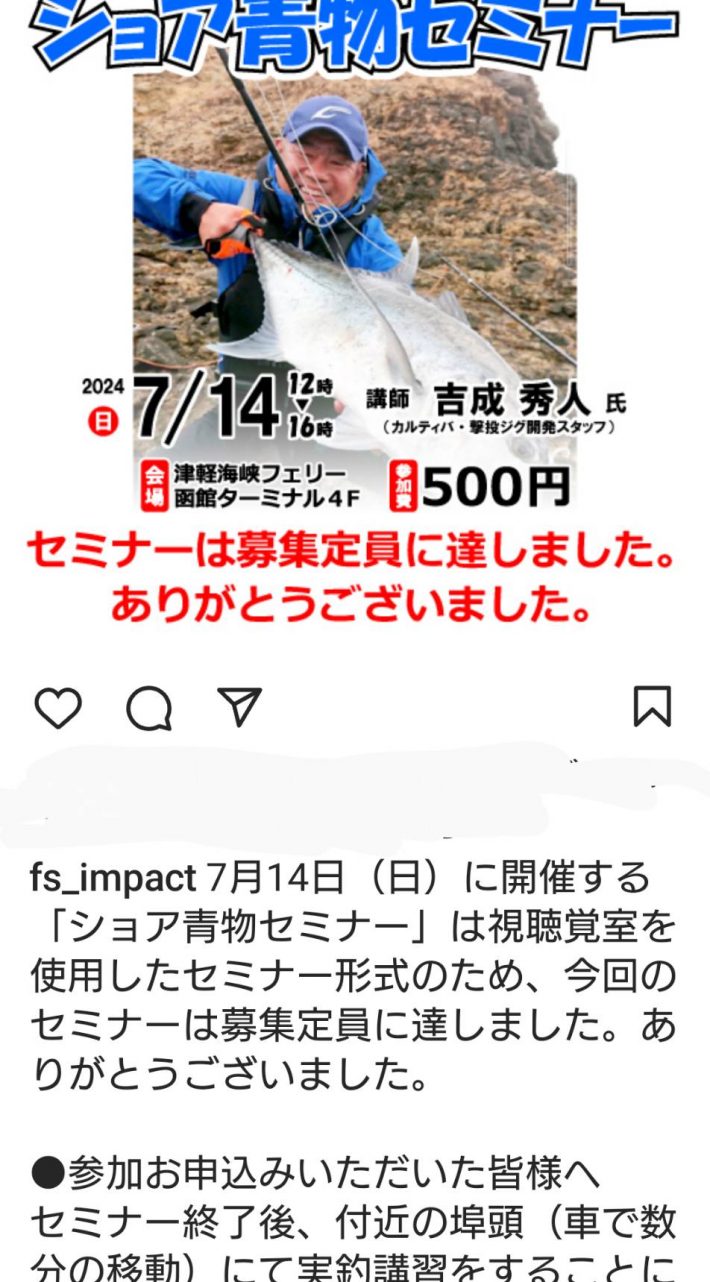The width and height of the screenshot is (710, 1282).
Task: Bookmark the ショア青物セミナー post
Action: pos(653,706)
